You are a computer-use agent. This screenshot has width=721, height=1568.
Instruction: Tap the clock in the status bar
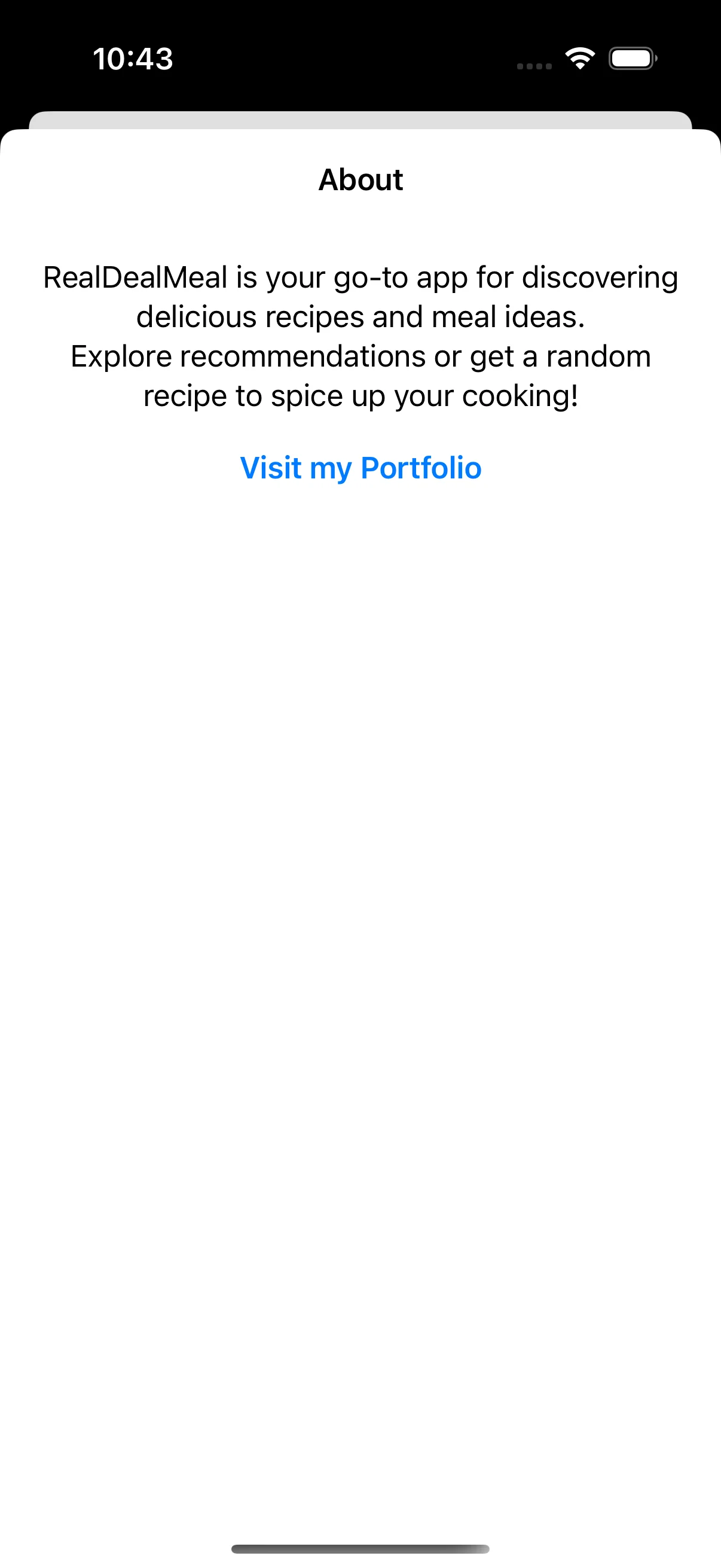pos(133,59)
